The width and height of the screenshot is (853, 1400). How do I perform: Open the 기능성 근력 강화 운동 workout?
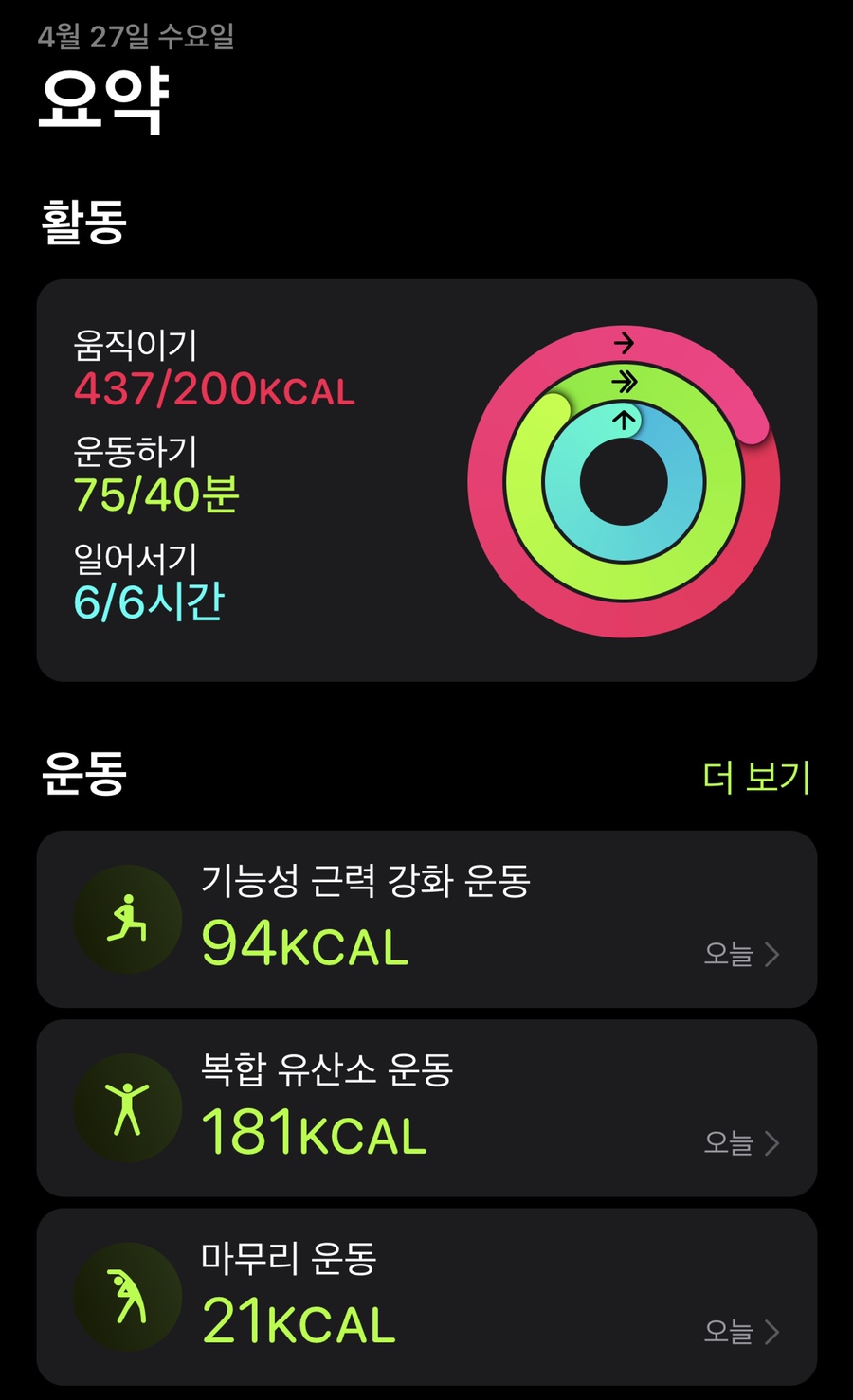(426, 919)
